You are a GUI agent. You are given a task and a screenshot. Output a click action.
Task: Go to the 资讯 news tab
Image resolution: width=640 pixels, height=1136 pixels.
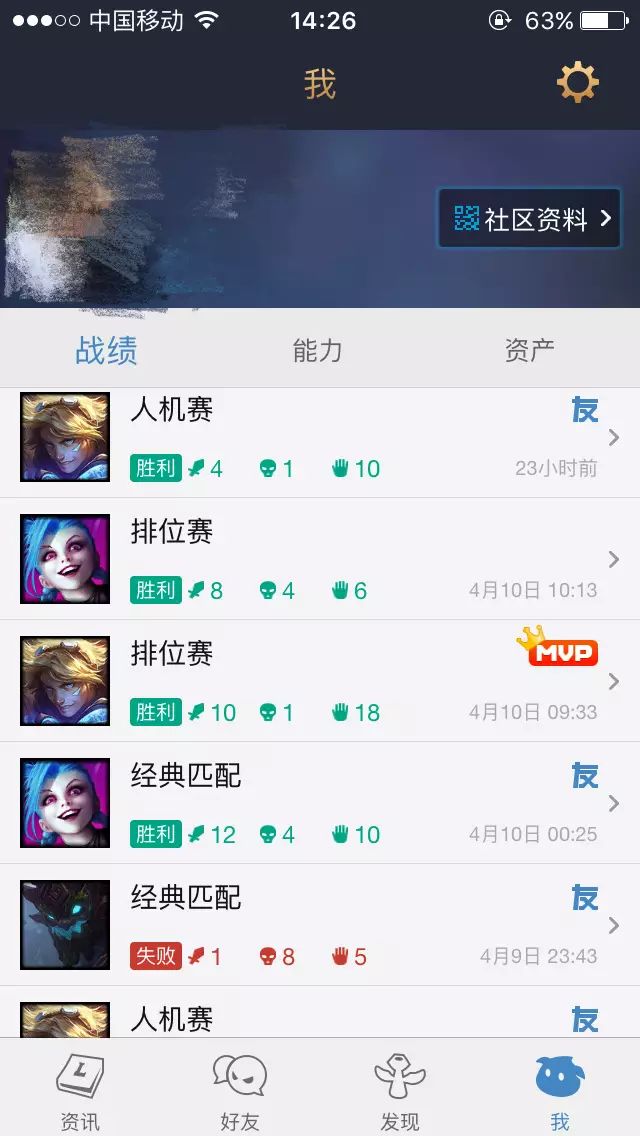coord(80,1090)
